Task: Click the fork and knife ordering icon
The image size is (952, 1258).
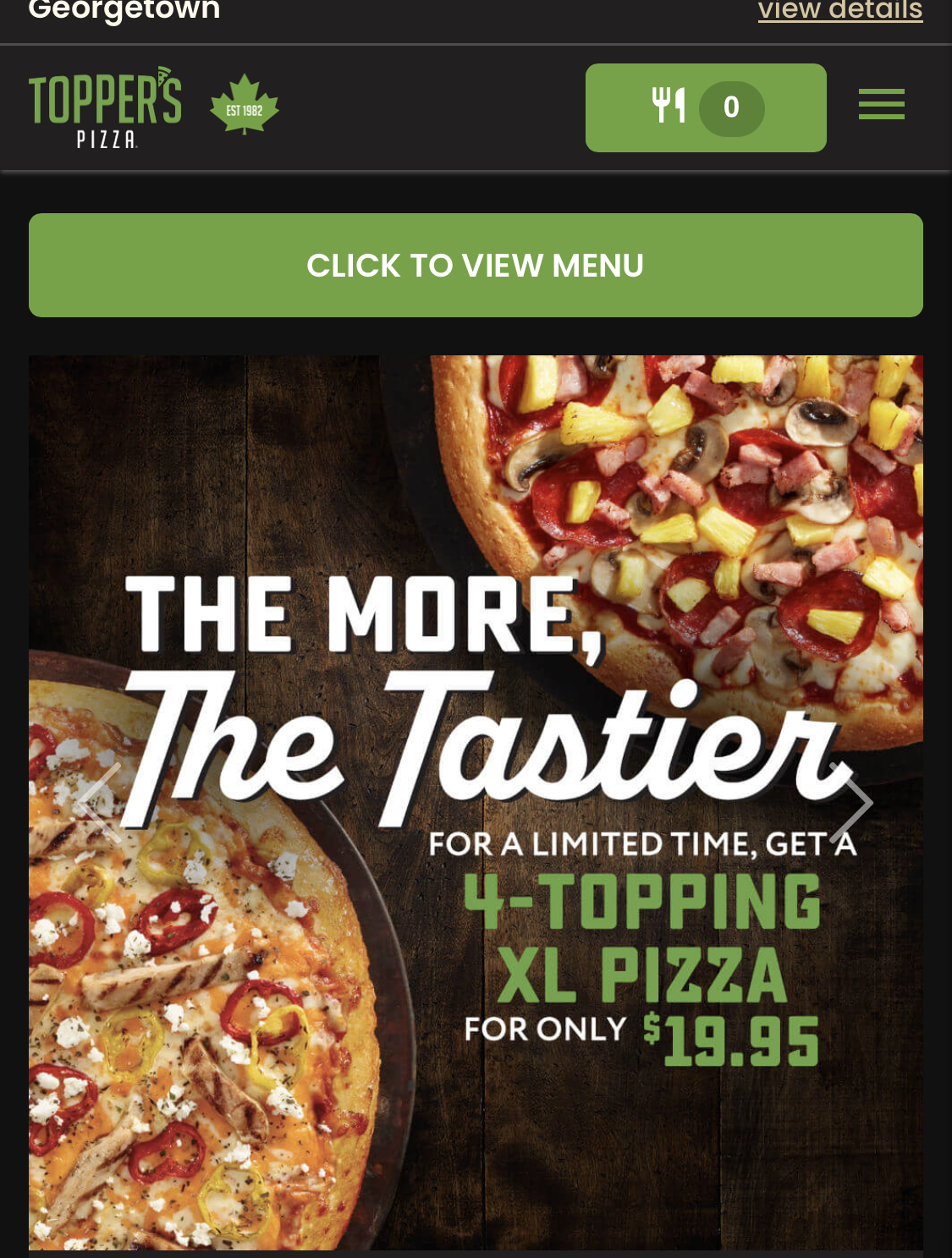Action: [x=669, y=107]
